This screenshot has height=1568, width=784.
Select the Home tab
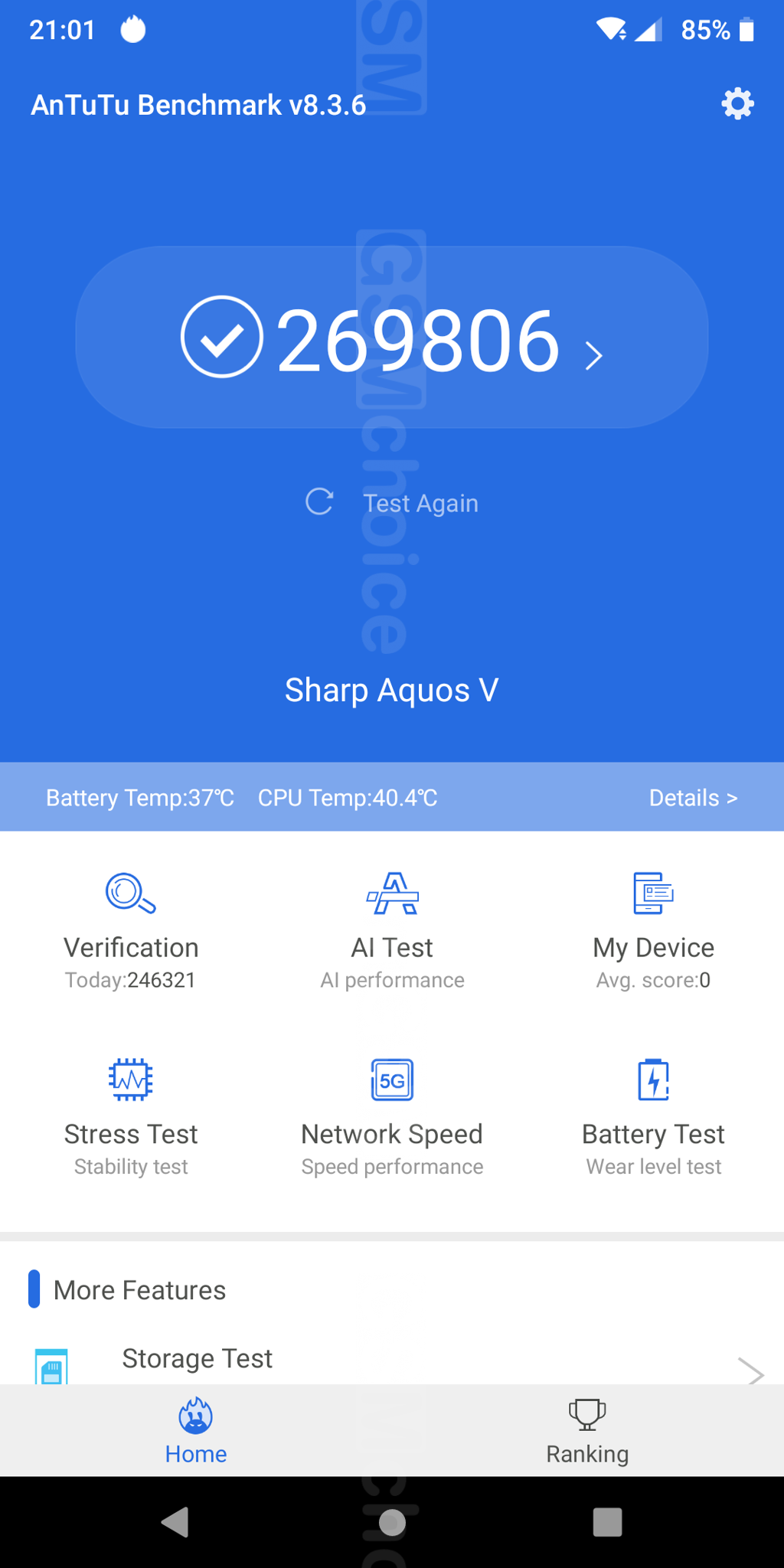point(196,1430)
